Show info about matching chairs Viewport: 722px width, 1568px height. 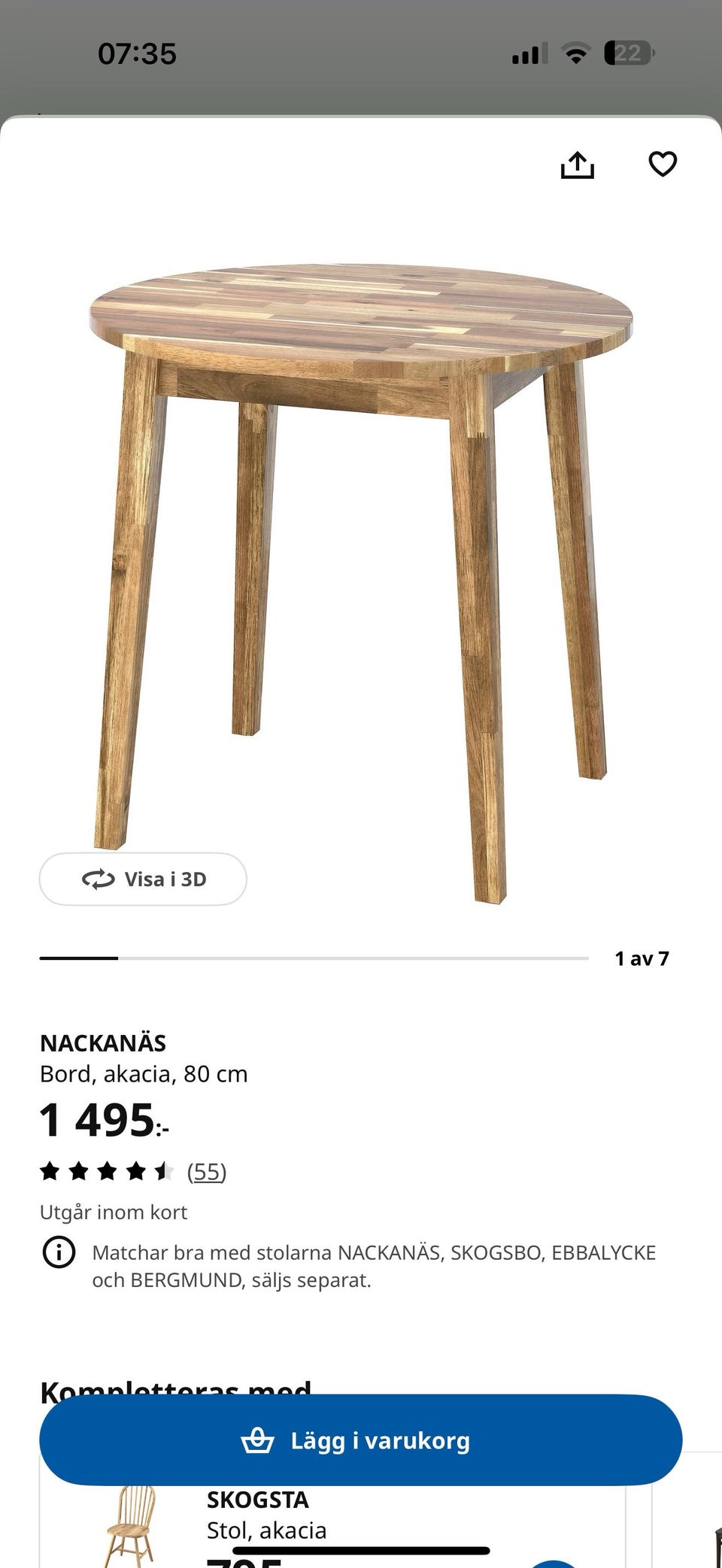(x=59, y=1252)
